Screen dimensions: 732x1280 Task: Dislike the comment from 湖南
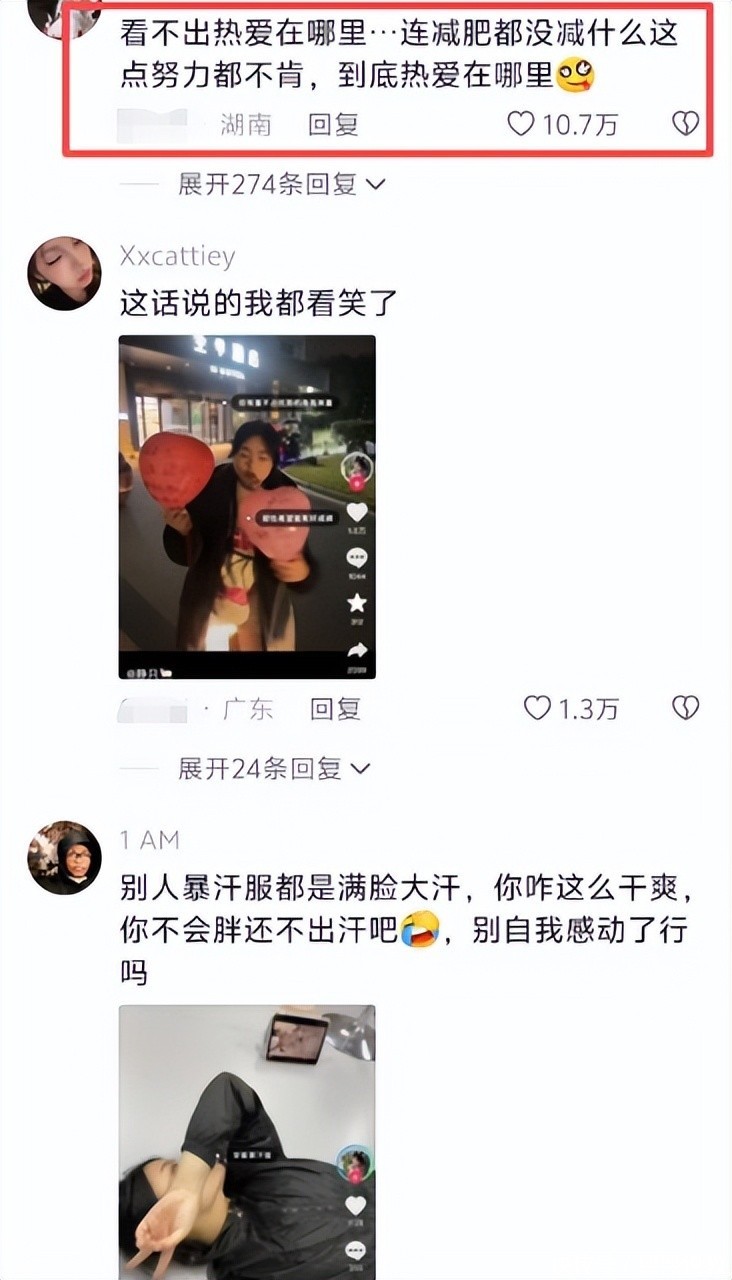(x=685, y=124)
